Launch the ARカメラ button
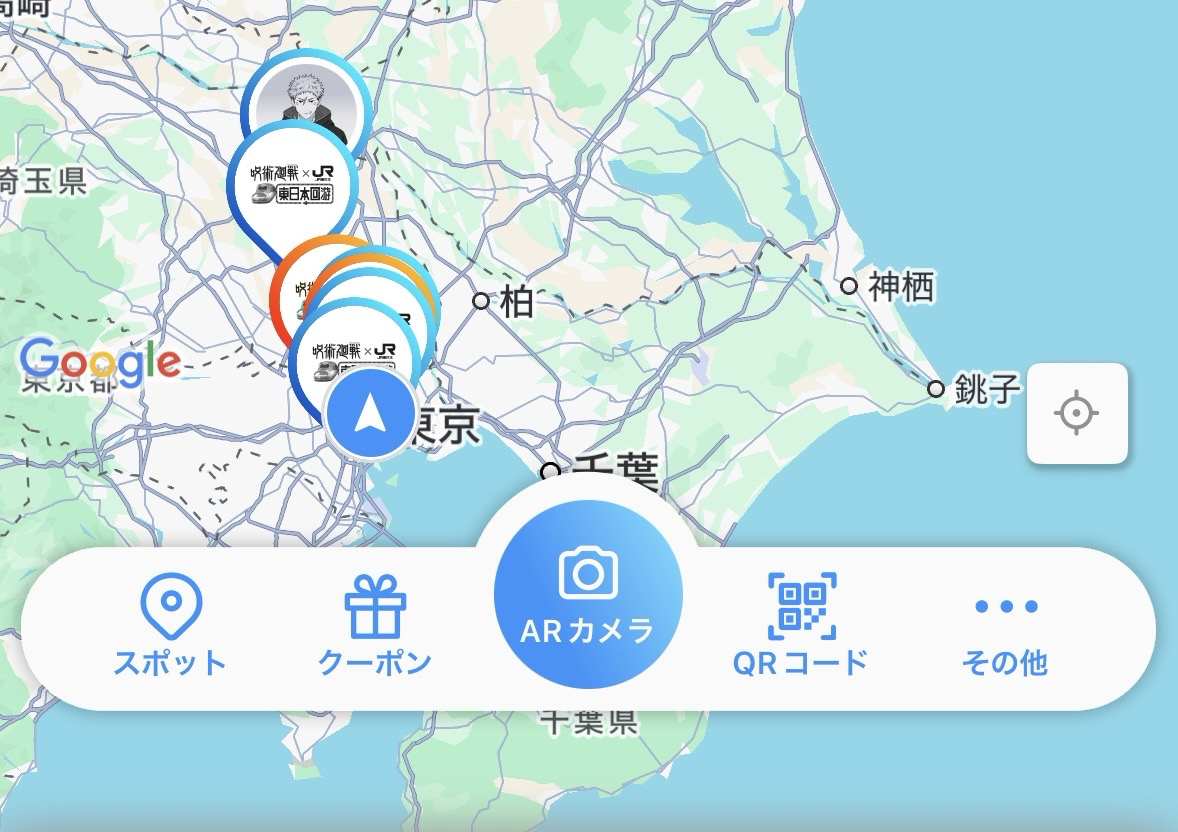1178x832 pixels. [588, 594]
